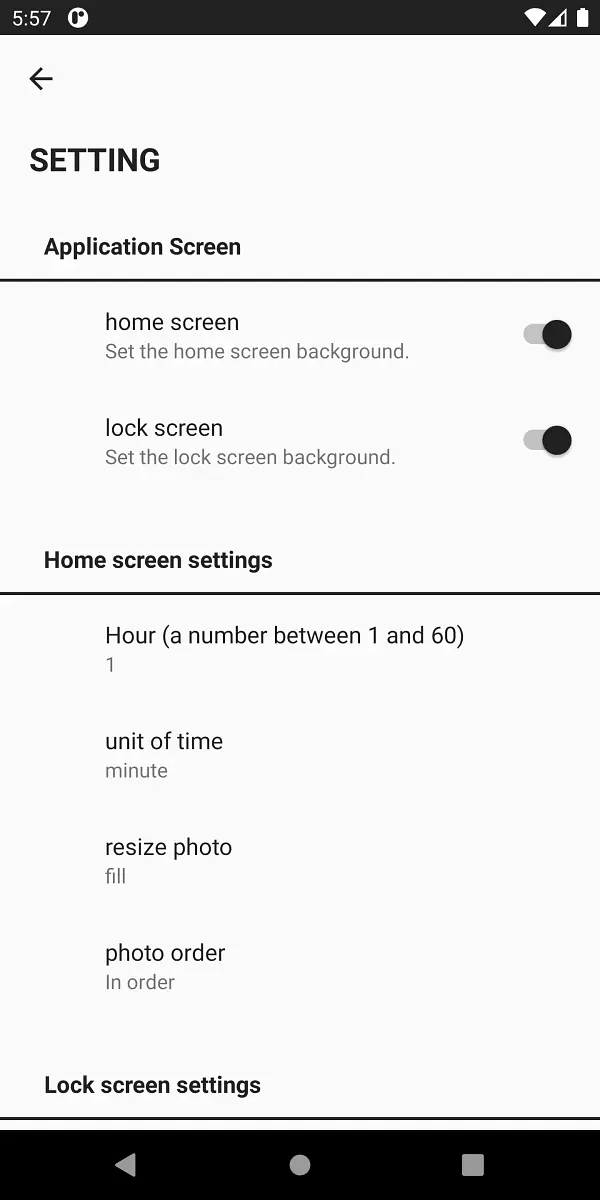Open the Hour number setting
This screenshot has width=600, height=1200.
300,649
